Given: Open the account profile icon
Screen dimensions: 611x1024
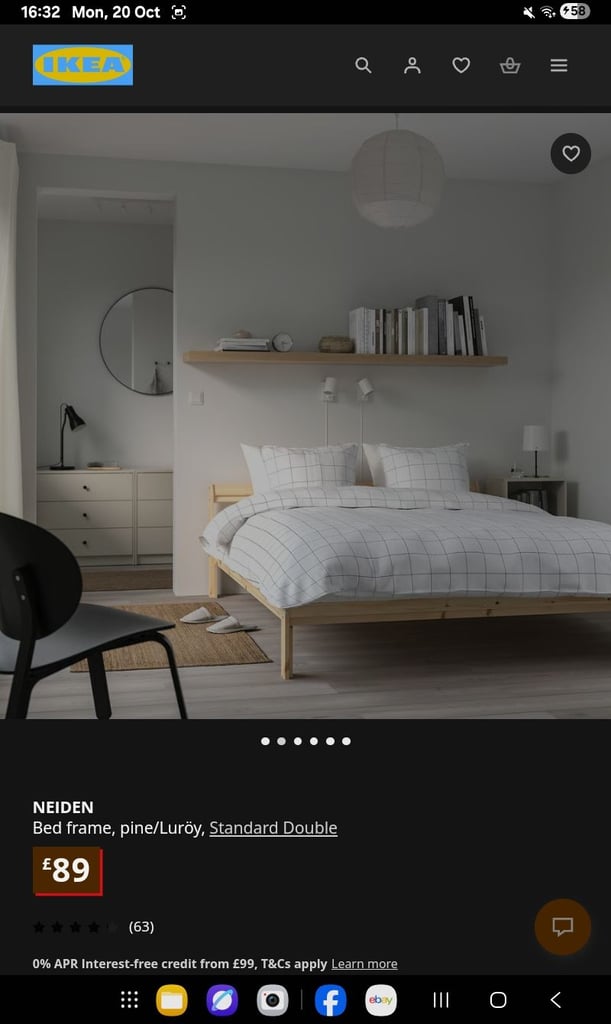Looking at the screenshot, I should [412, 65].
